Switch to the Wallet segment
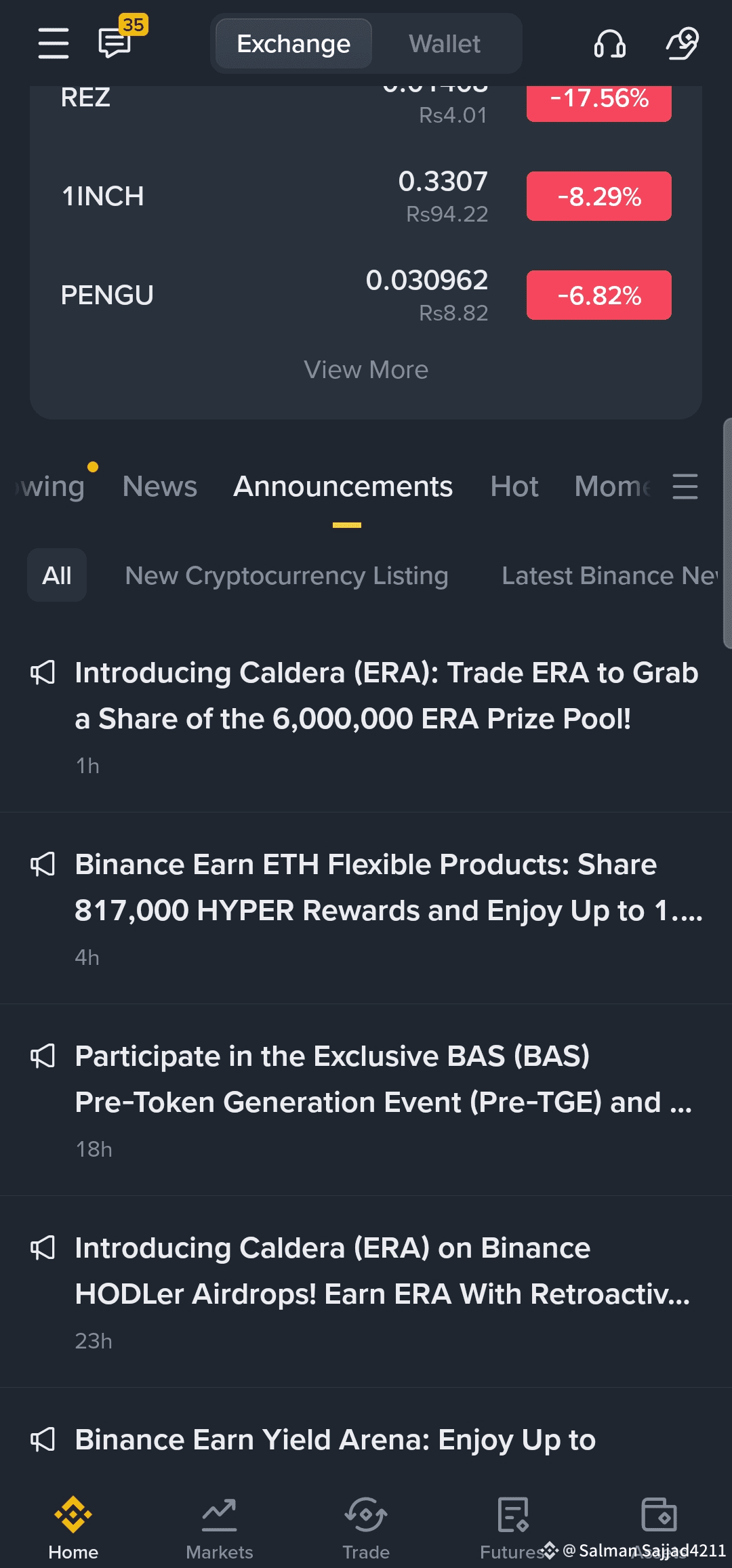Viewport: 732px width, 1568px height. click(x=445, y=44)
